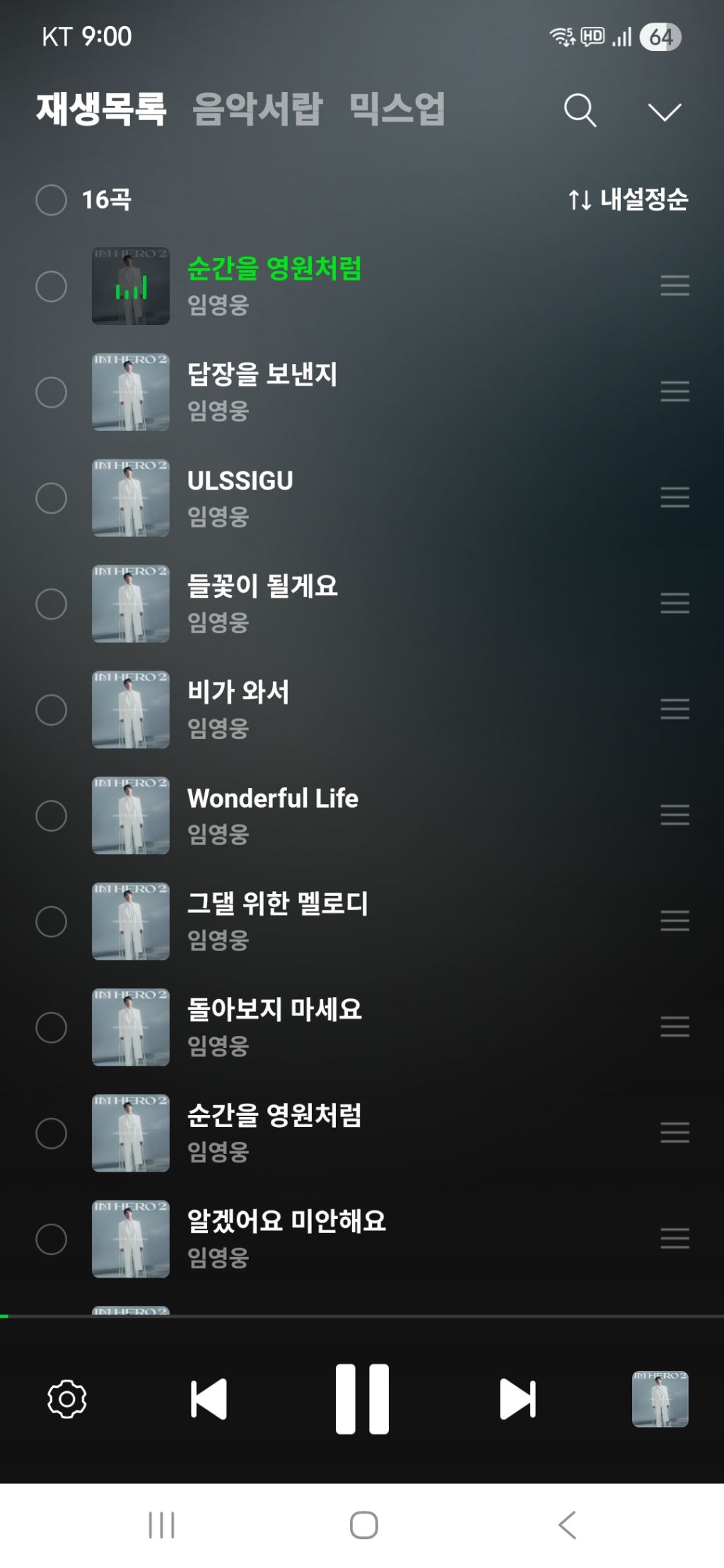Skip to the previous track
Viewport: 724px width, 1568px height.
[209, 1399]
